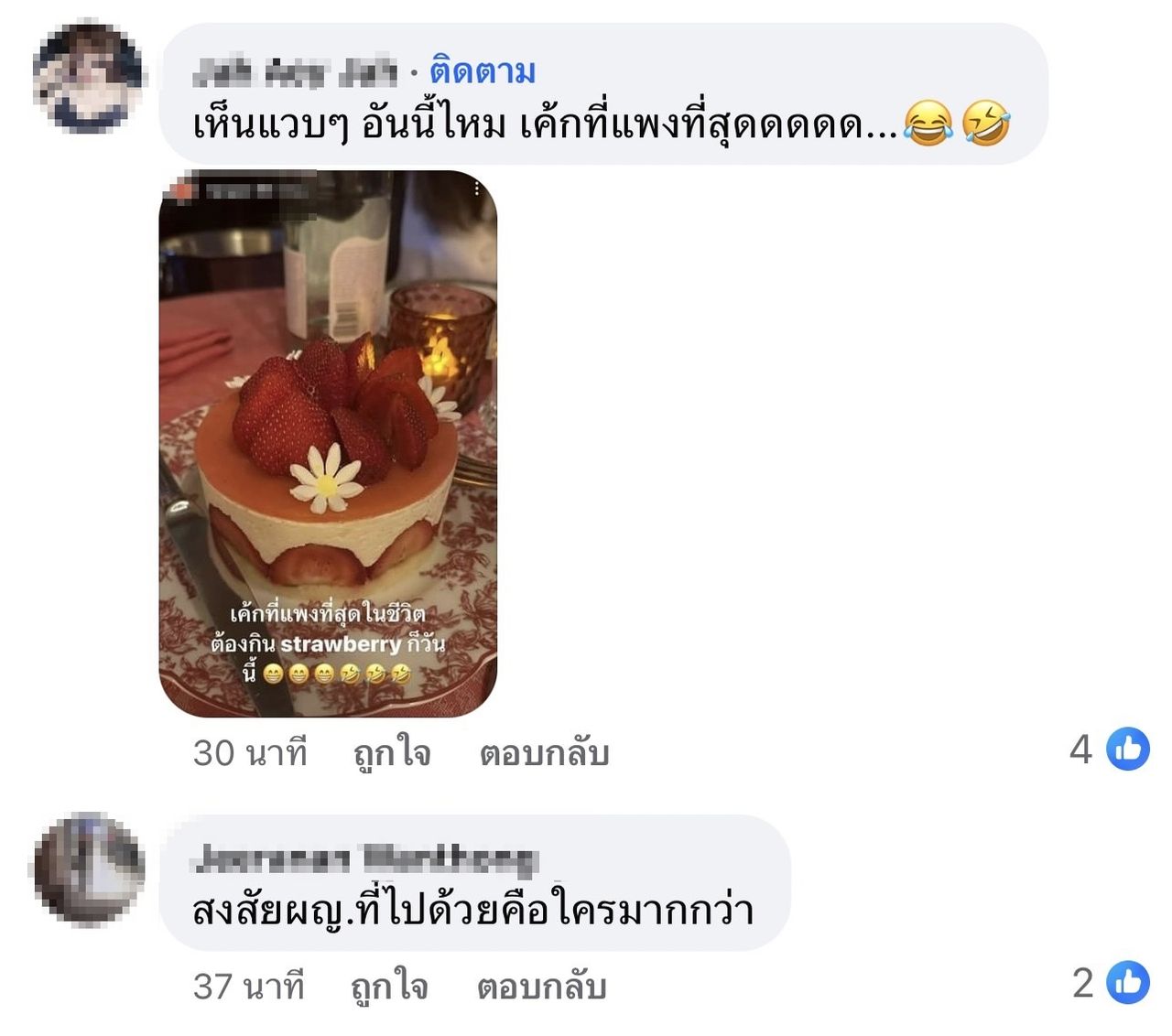
Task: Like the comment posted 30 นาที ago
Action: 391,753
